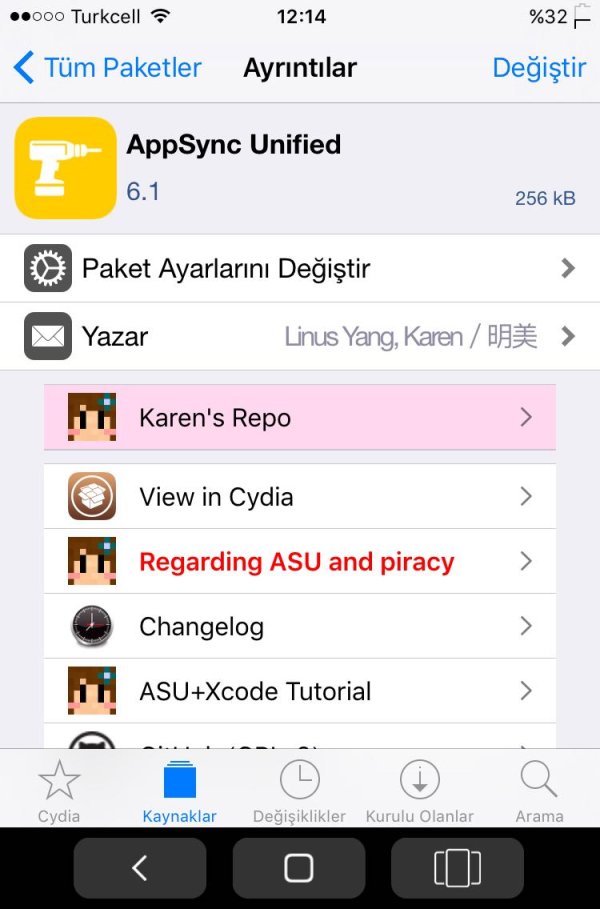Open Paket Ayarlarını Değiştir
The width and height of the screenshot is (600, 909).
(x=300, y=268)
